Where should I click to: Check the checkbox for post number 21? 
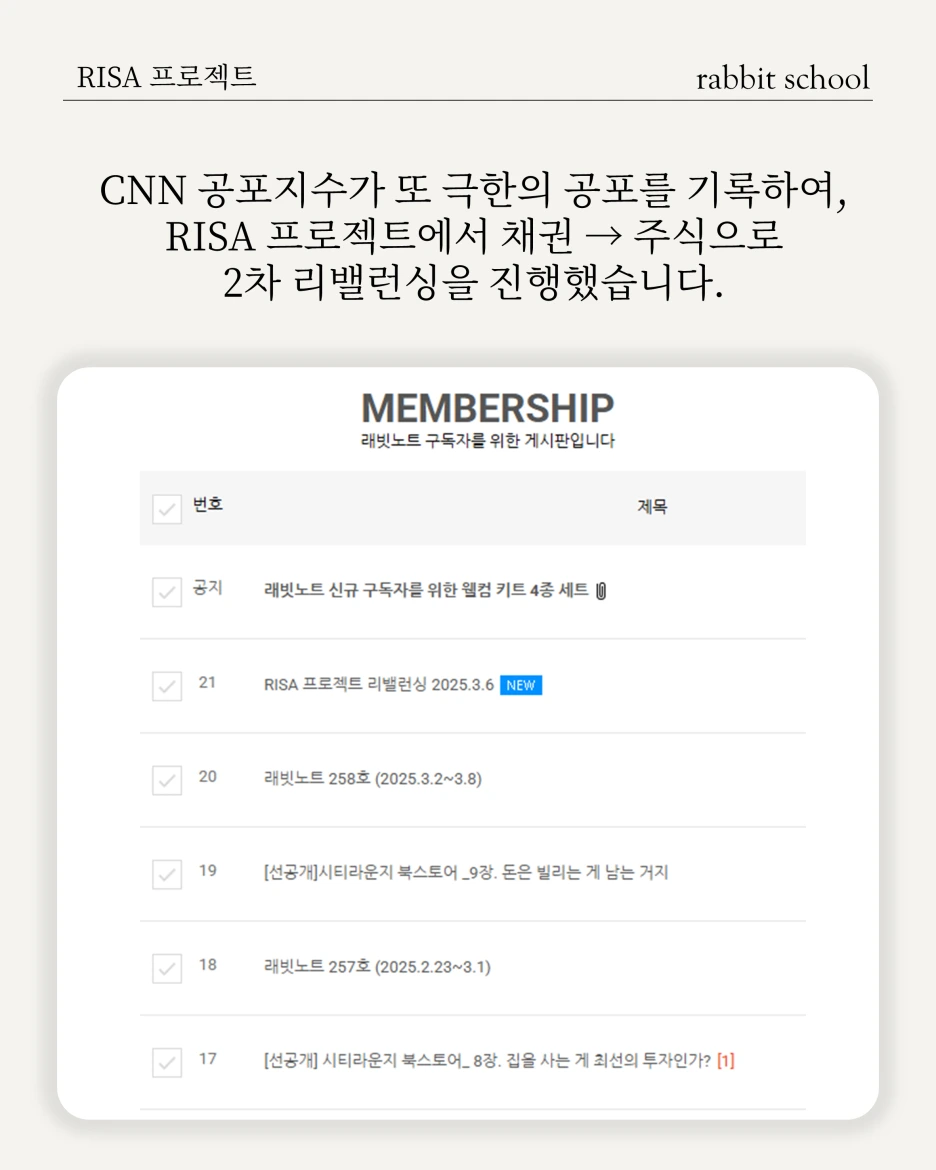(x=166, y=685)
